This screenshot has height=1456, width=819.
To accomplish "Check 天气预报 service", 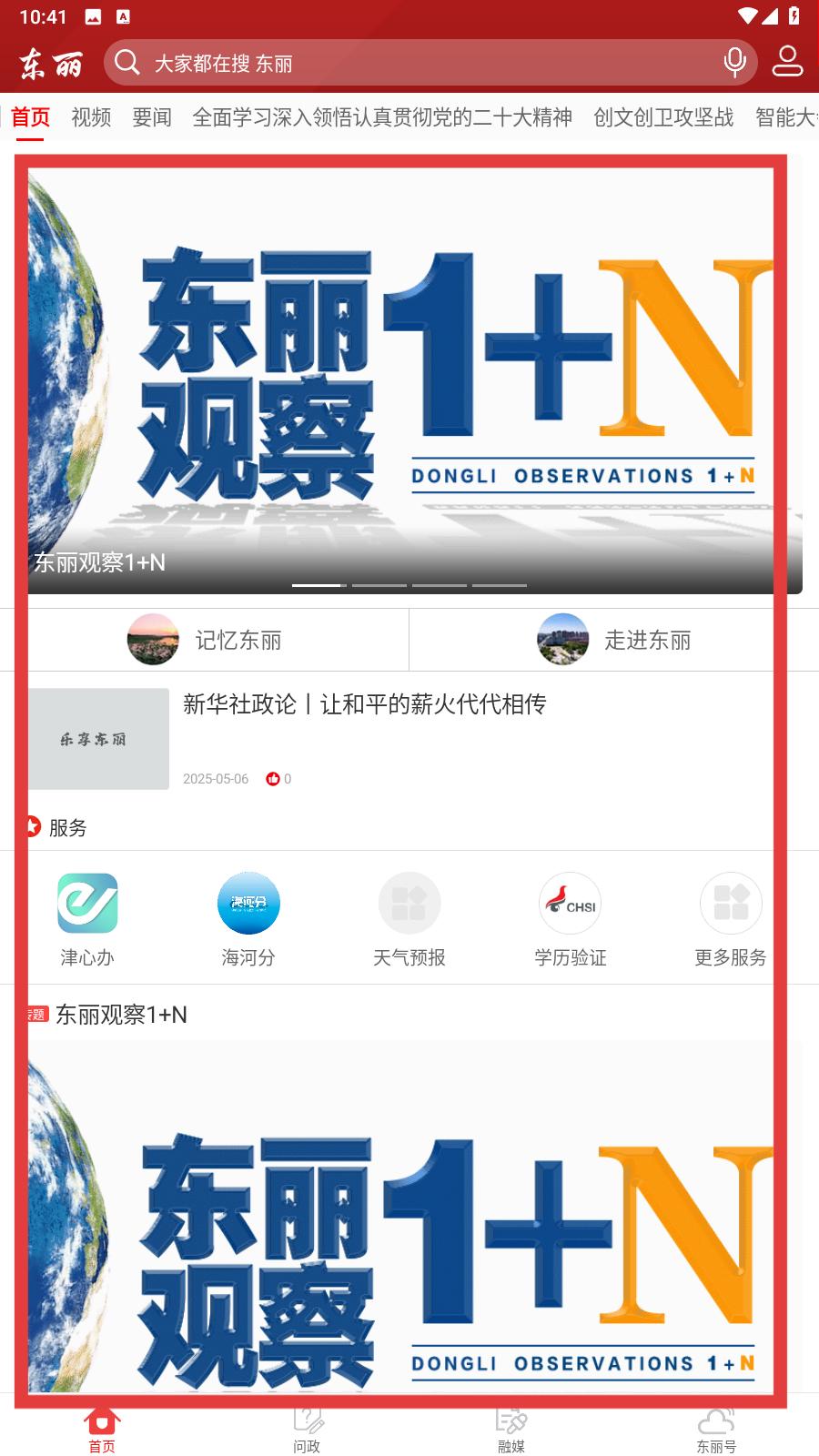I will (x=409, y=919).
